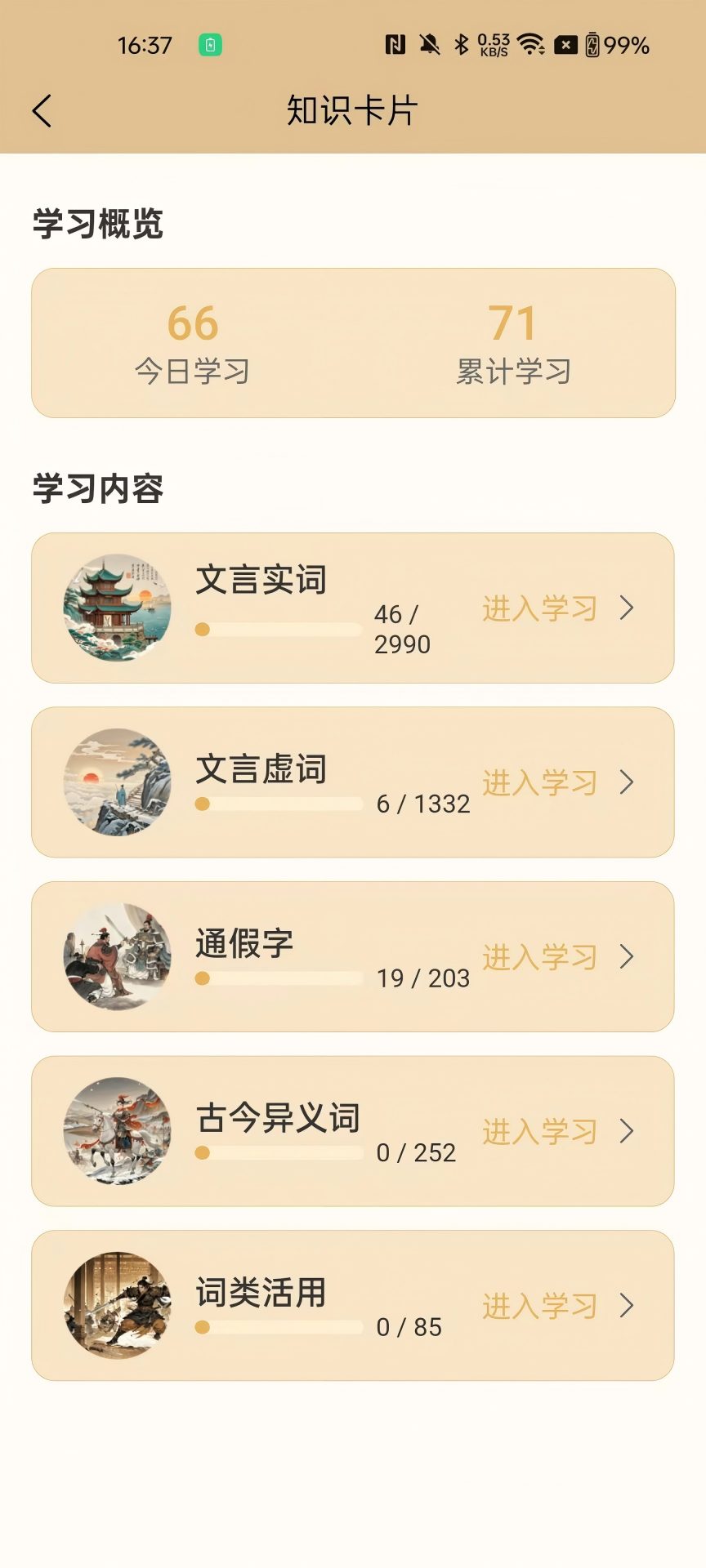
Task: Tap the 古今异义词 horse rider icon
Action: 118,1131
